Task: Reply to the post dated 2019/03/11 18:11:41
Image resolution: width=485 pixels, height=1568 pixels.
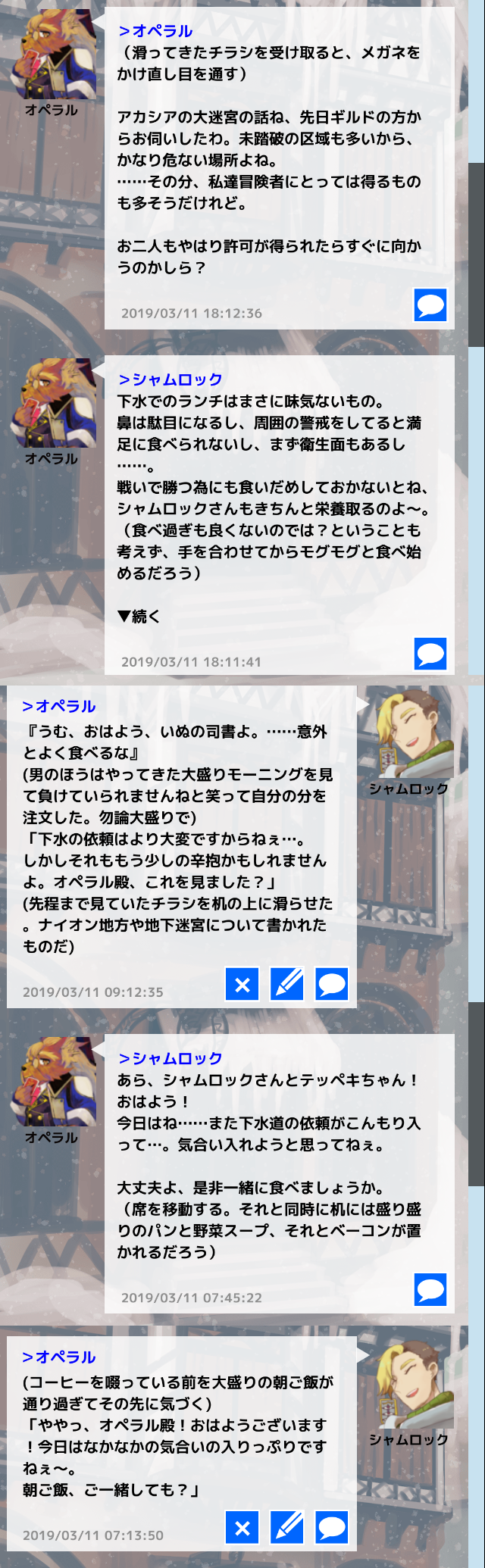Action: (430, 654)
